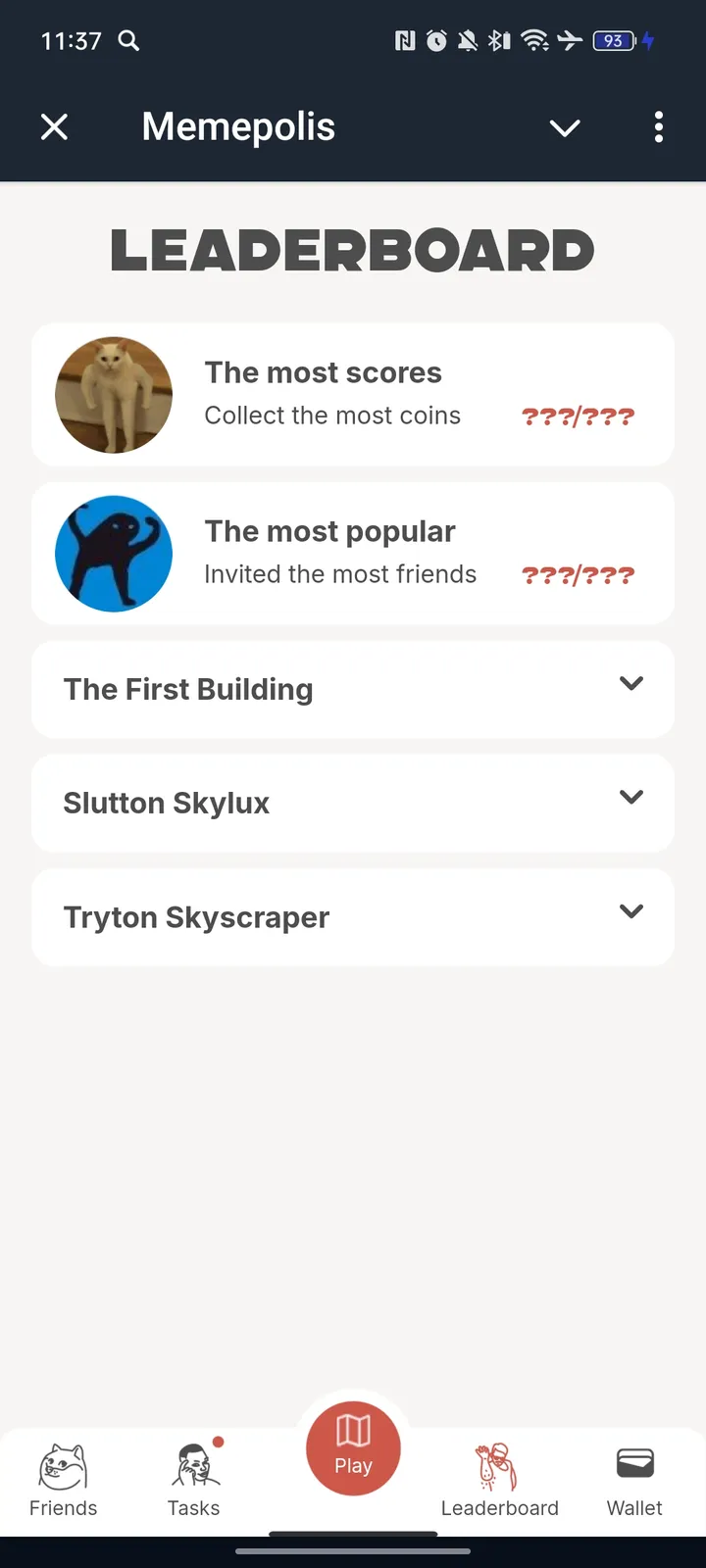
Task: Collapse the Memepolis app via the header chevron
Action: pos(565,127)
